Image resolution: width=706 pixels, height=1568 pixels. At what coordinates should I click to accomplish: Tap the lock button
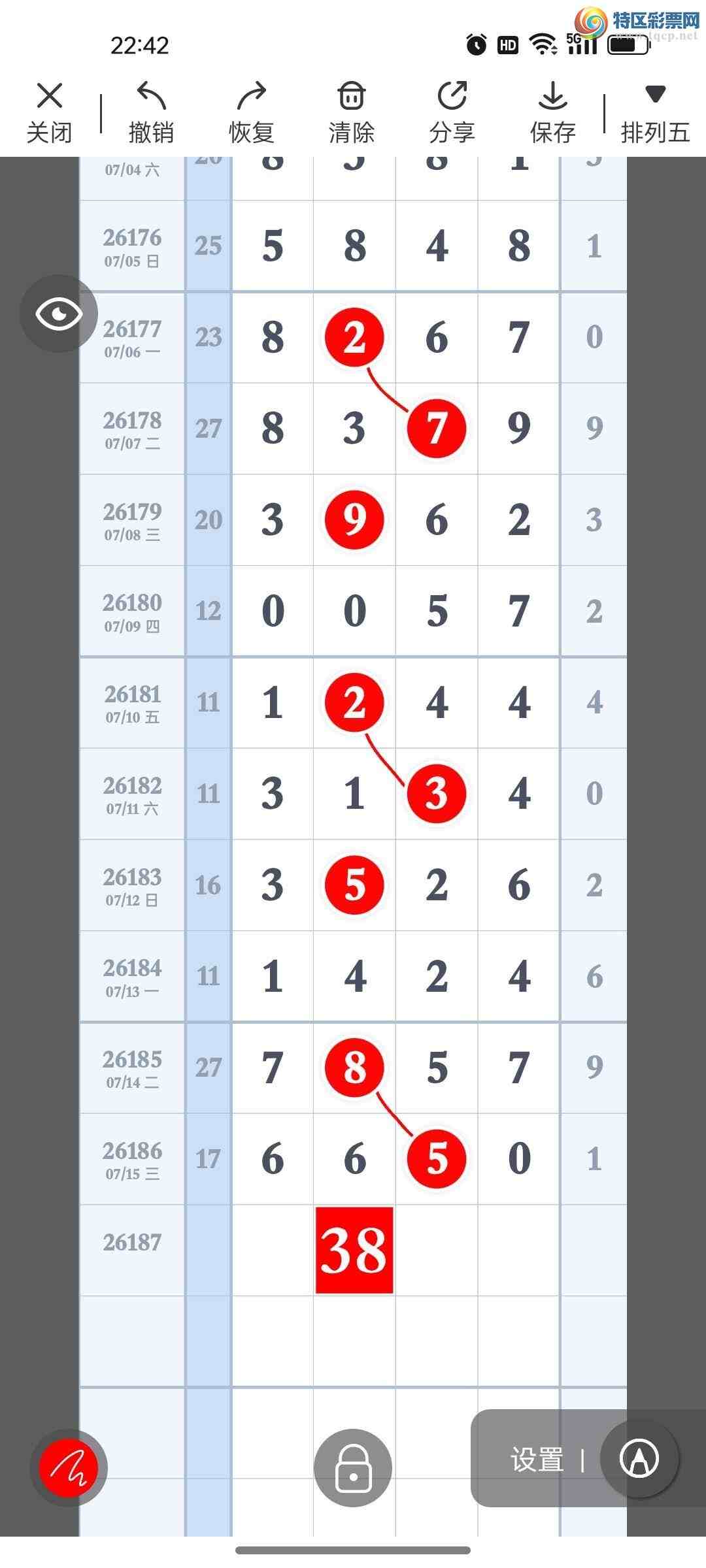click(x=353, y=1468)
